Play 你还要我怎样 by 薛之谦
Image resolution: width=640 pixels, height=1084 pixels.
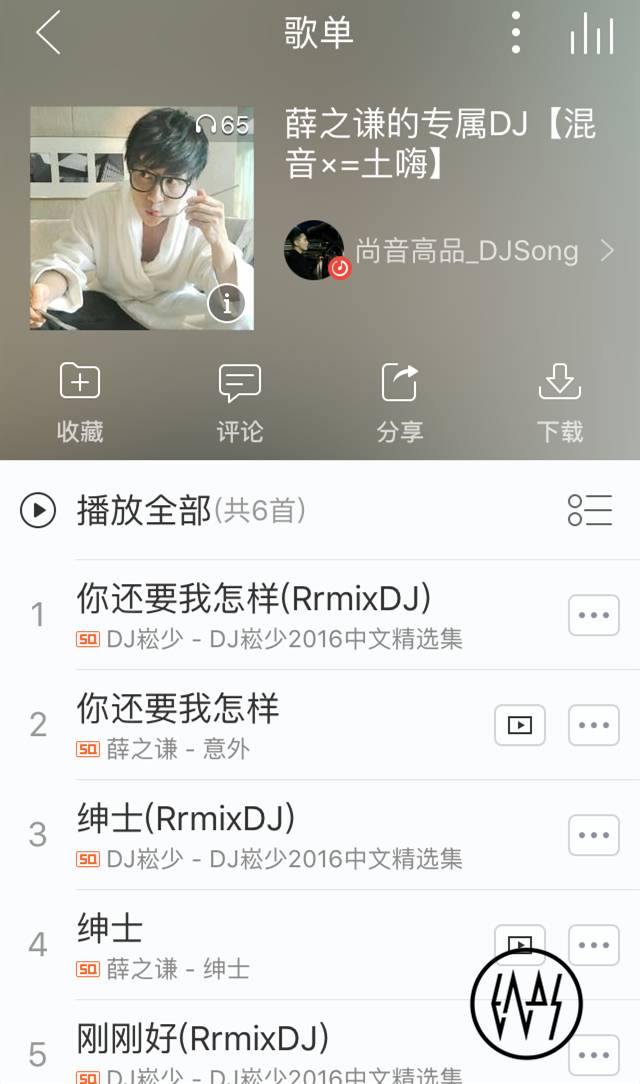click(x=230, y=724)
